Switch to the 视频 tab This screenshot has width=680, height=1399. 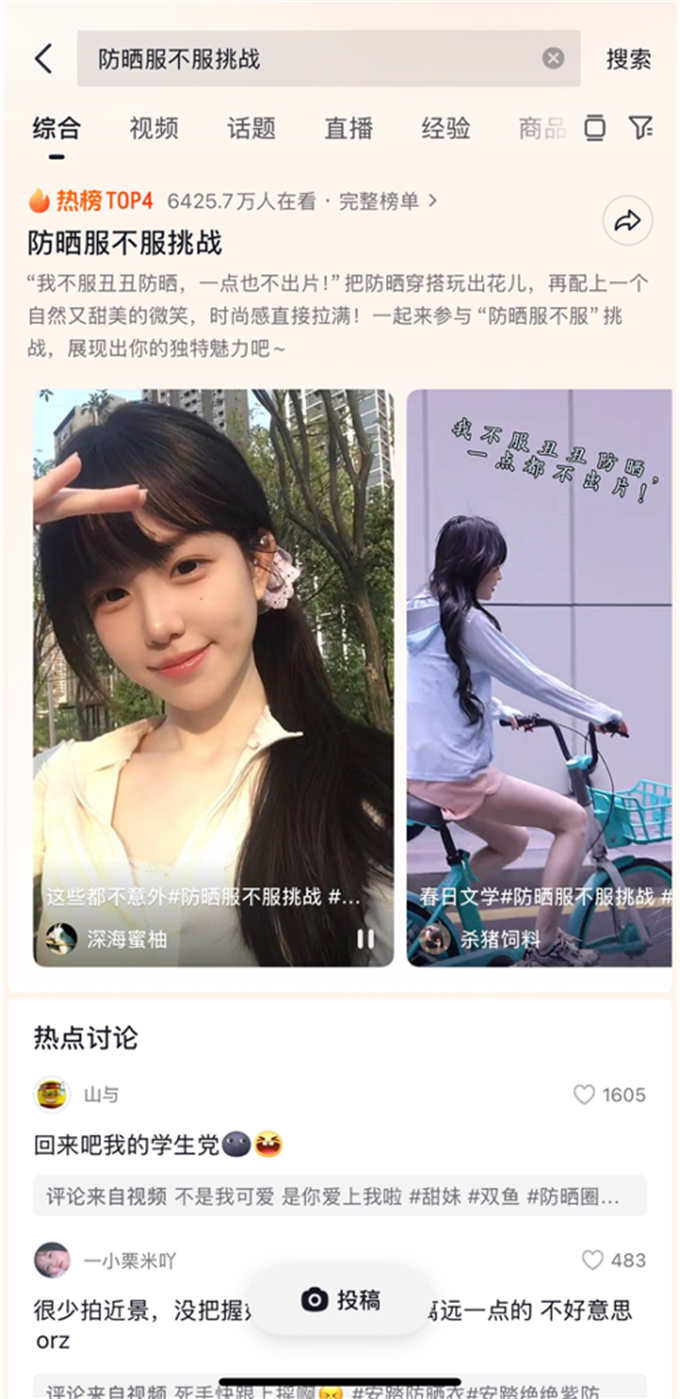pos(154,128)
